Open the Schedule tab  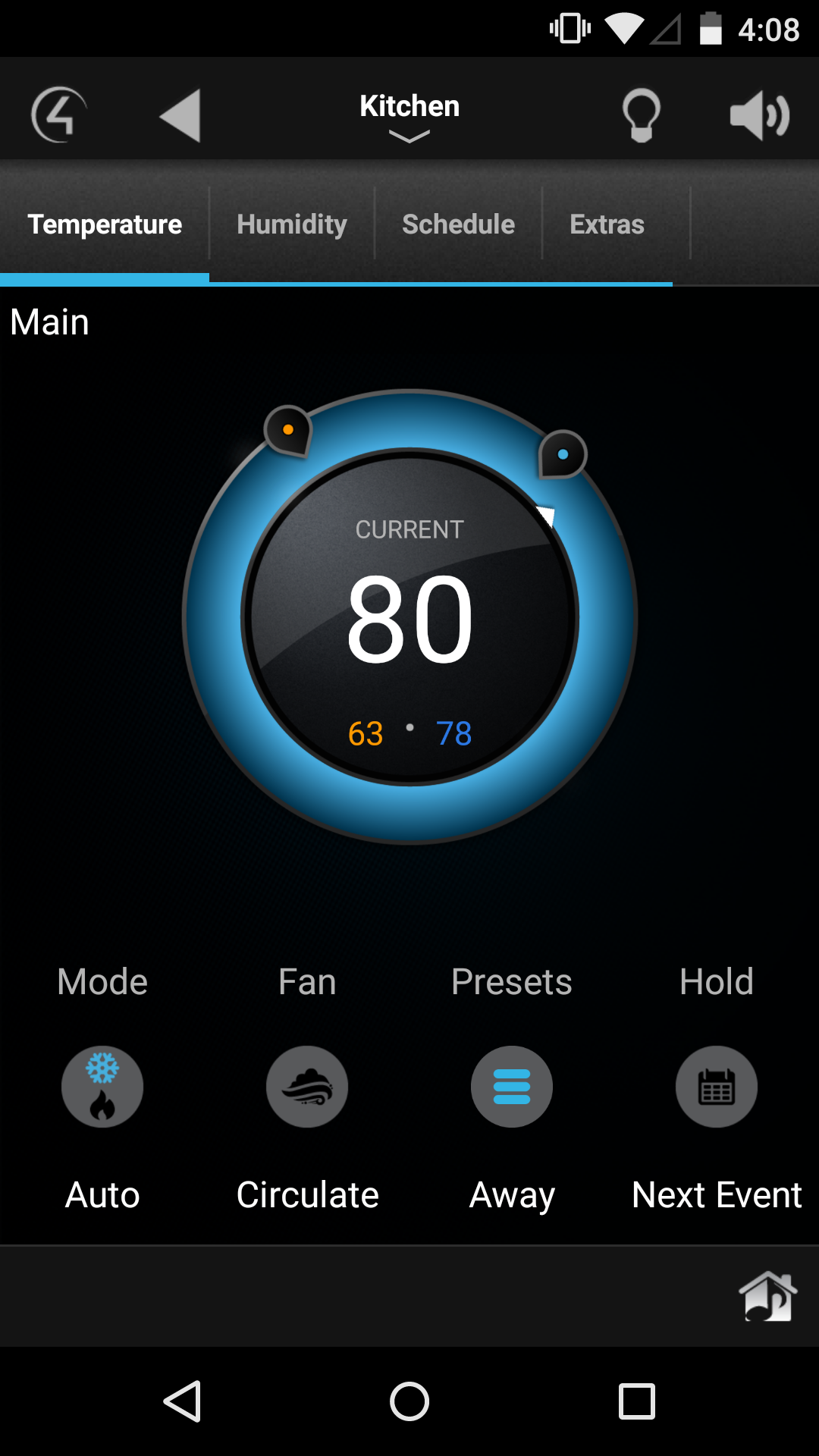[457, 224]
